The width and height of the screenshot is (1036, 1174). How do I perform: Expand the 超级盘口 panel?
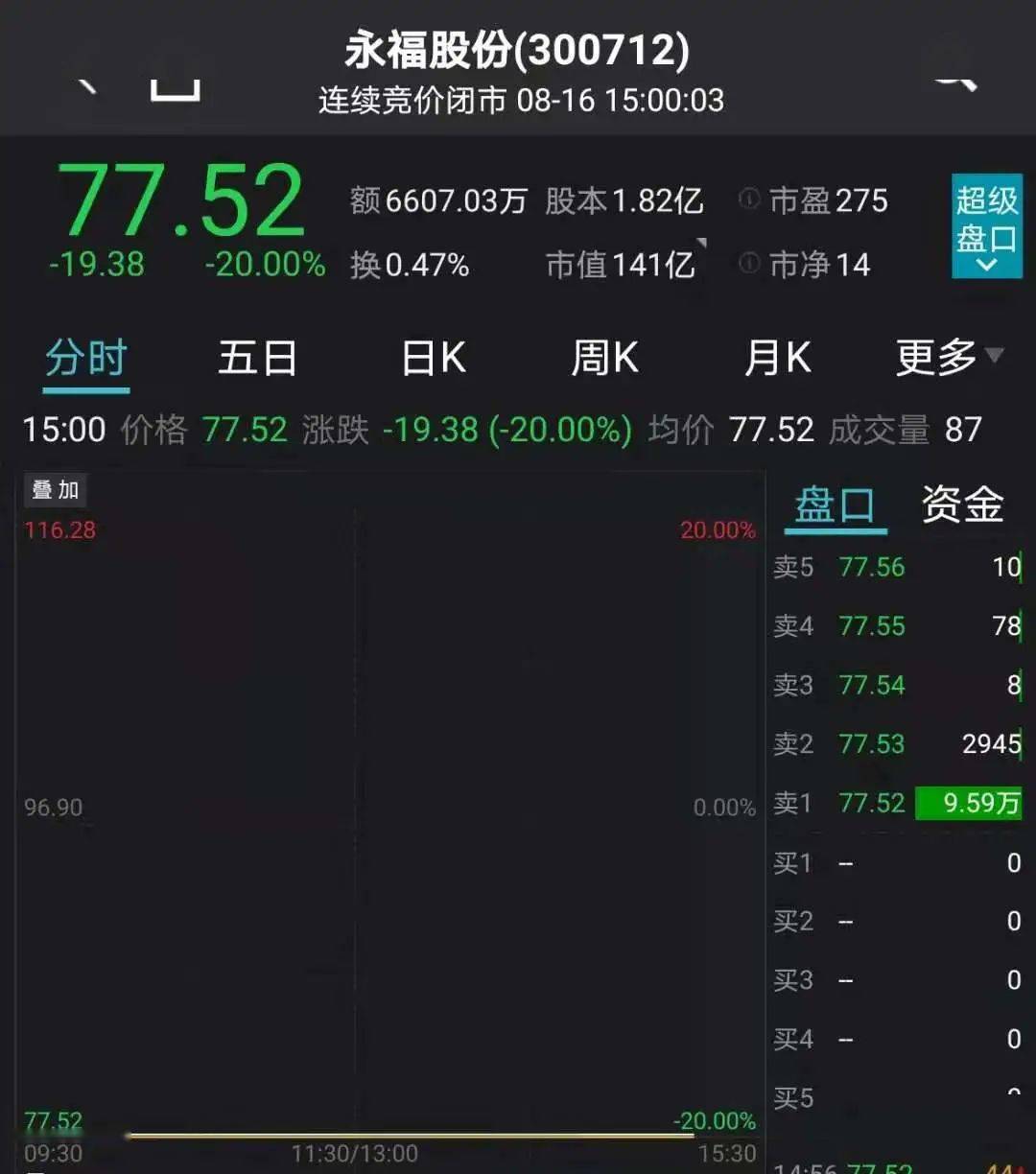pos(986,226)
